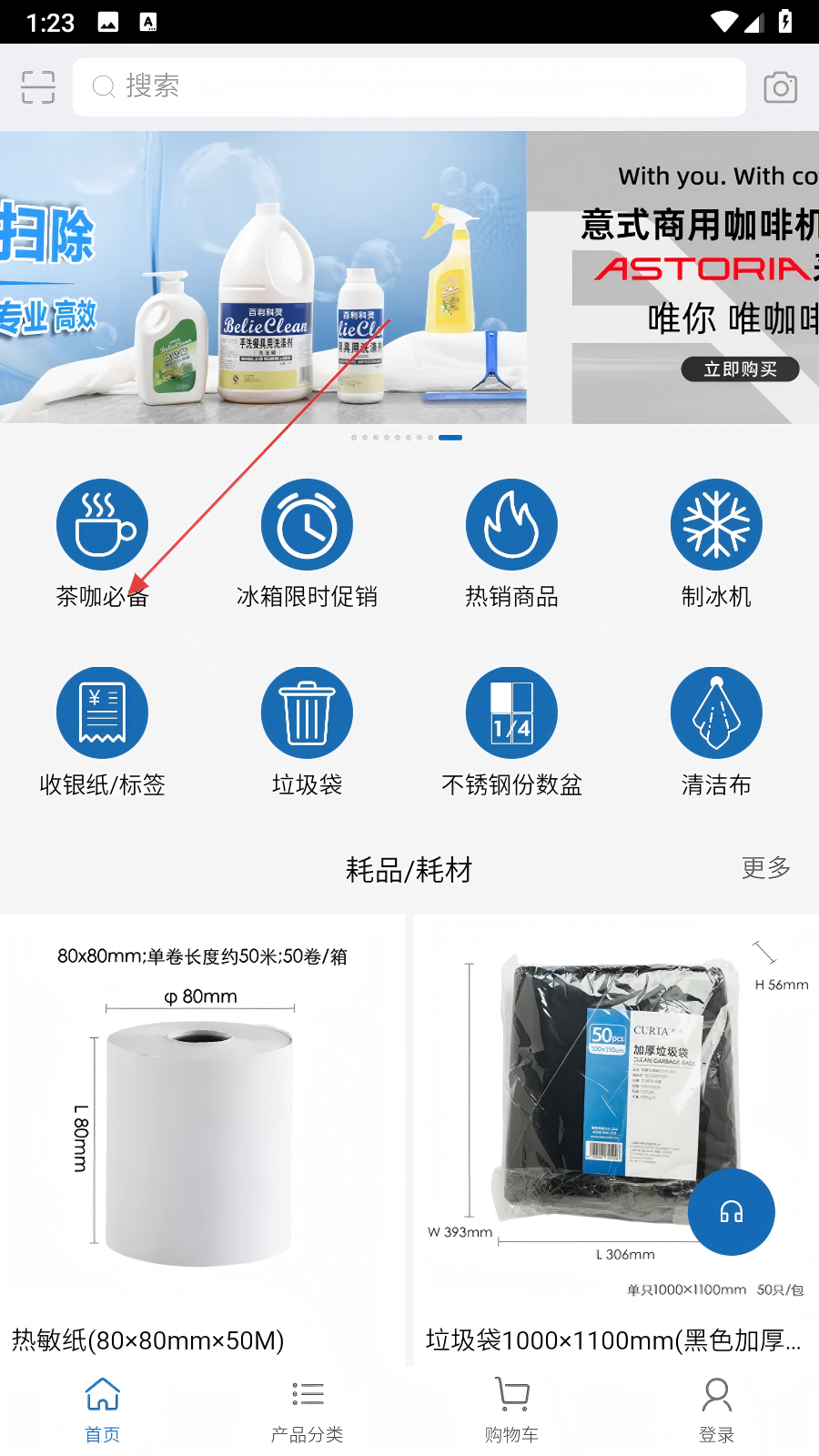Open the 热敏纸(80×80mm×50M) product card

click(202, 1137)
